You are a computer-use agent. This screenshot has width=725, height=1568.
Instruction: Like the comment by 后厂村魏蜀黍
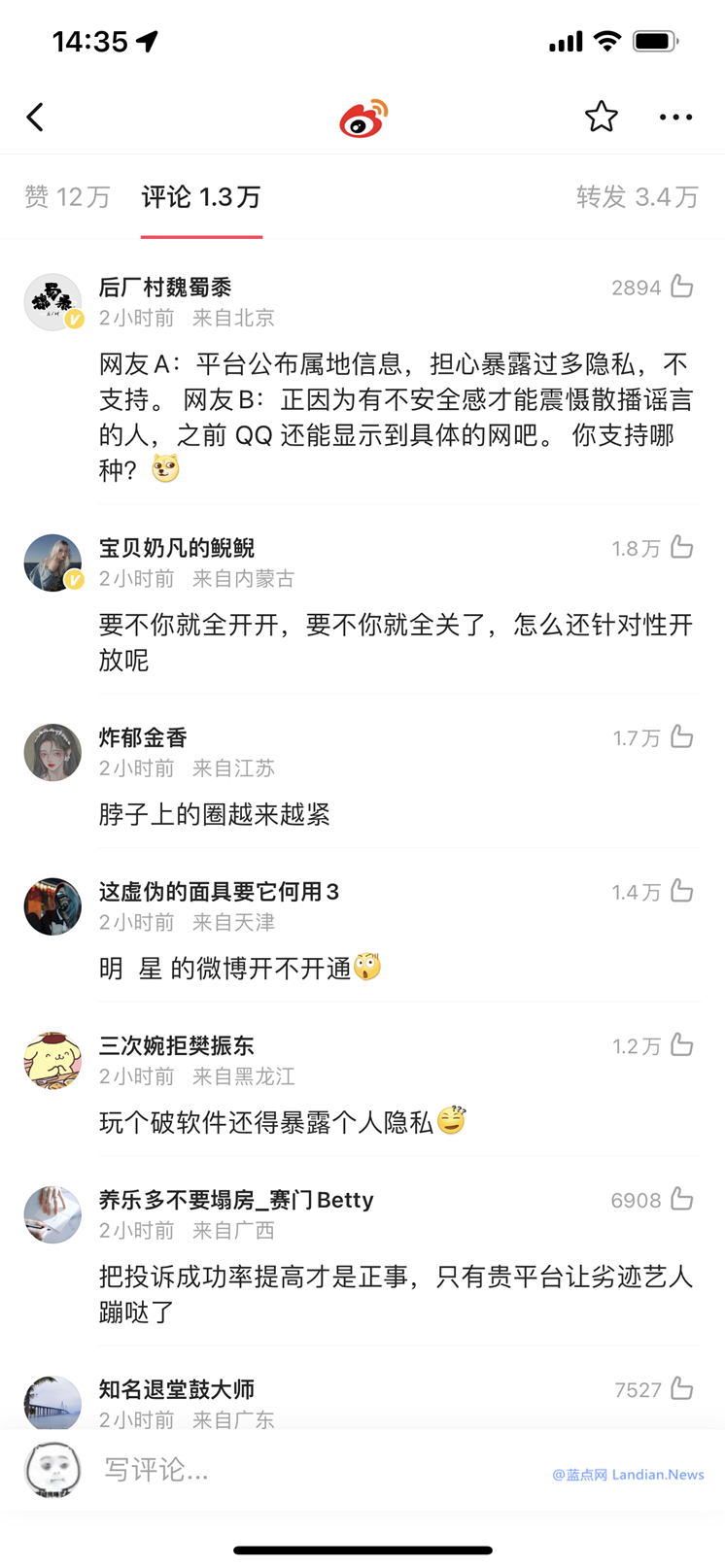[x=682, y=287]
